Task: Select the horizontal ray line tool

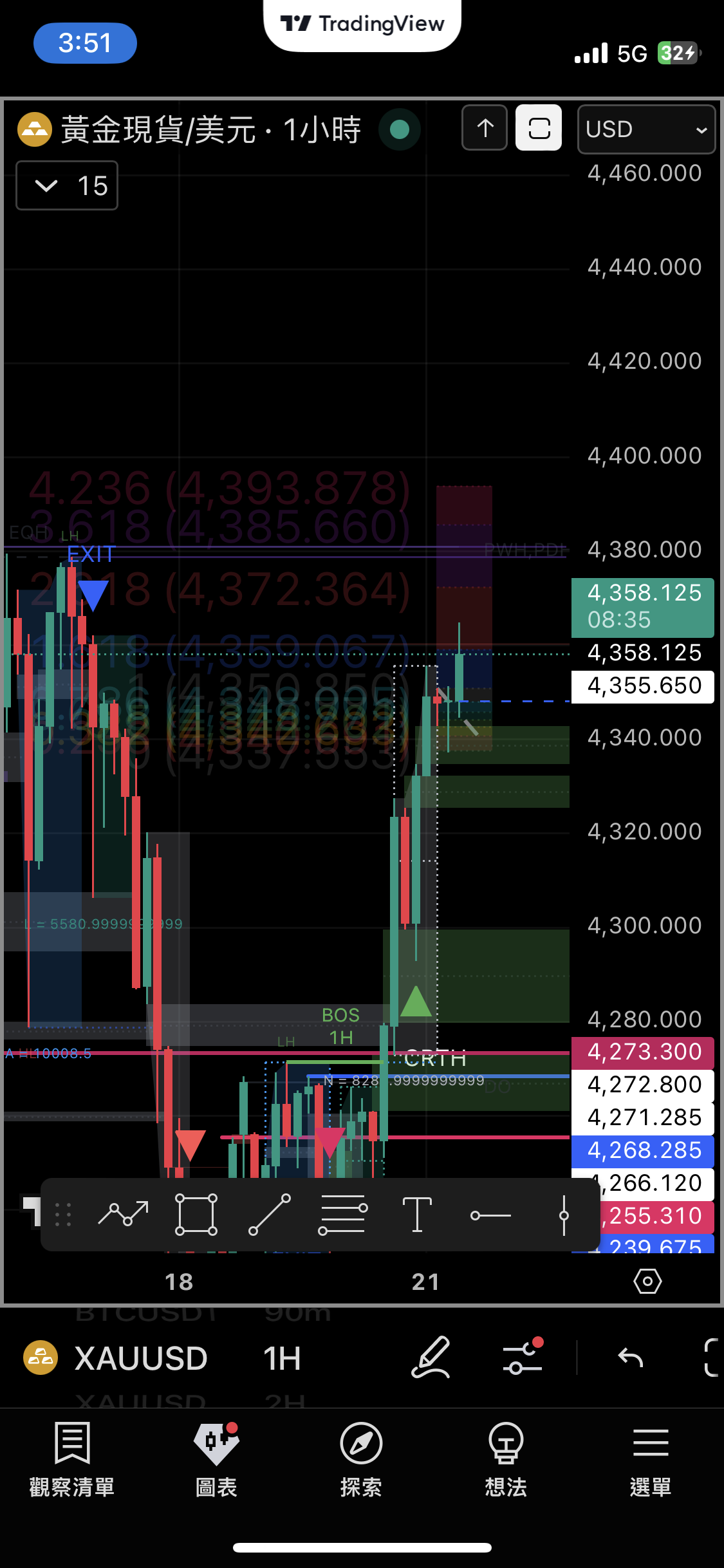Action: coord(490,1215)
